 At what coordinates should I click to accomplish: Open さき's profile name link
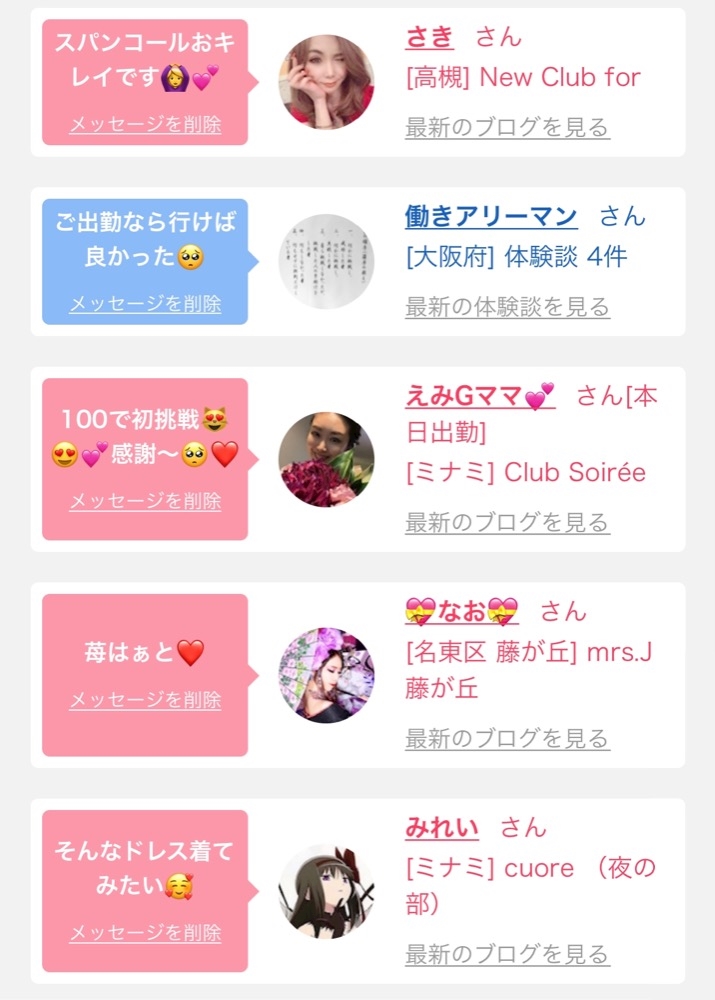pos(429,37)
